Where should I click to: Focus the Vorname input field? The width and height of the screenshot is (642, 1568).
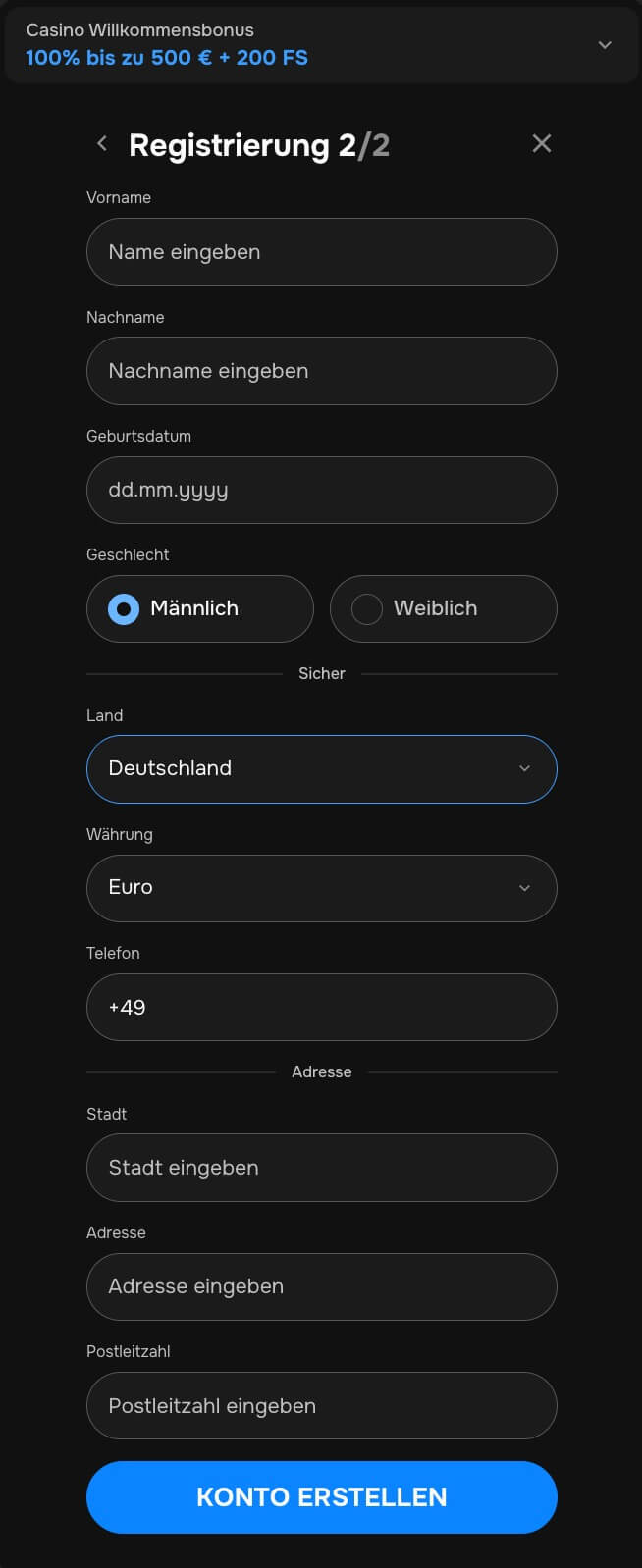pos(321,252)
